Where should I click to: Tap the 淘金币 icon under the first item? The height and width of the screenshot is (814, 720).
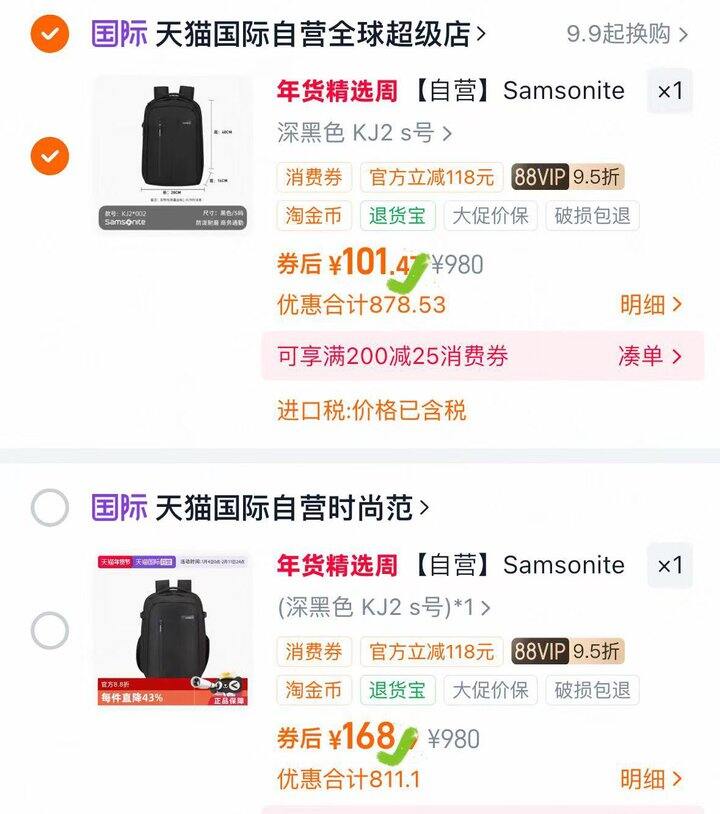click(x=312, y=216)
